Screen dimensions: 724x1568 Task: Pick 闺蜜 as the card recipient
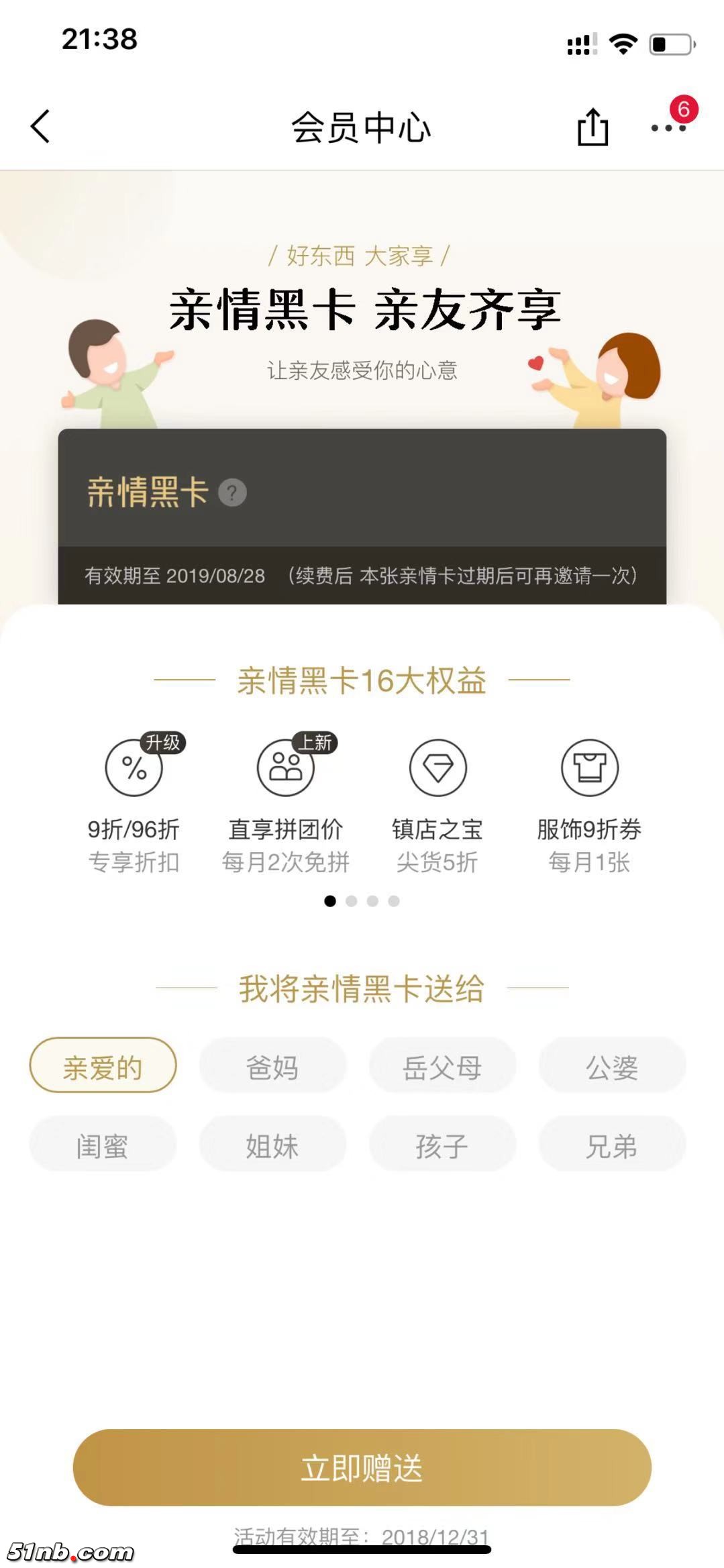coord(103,1145)
